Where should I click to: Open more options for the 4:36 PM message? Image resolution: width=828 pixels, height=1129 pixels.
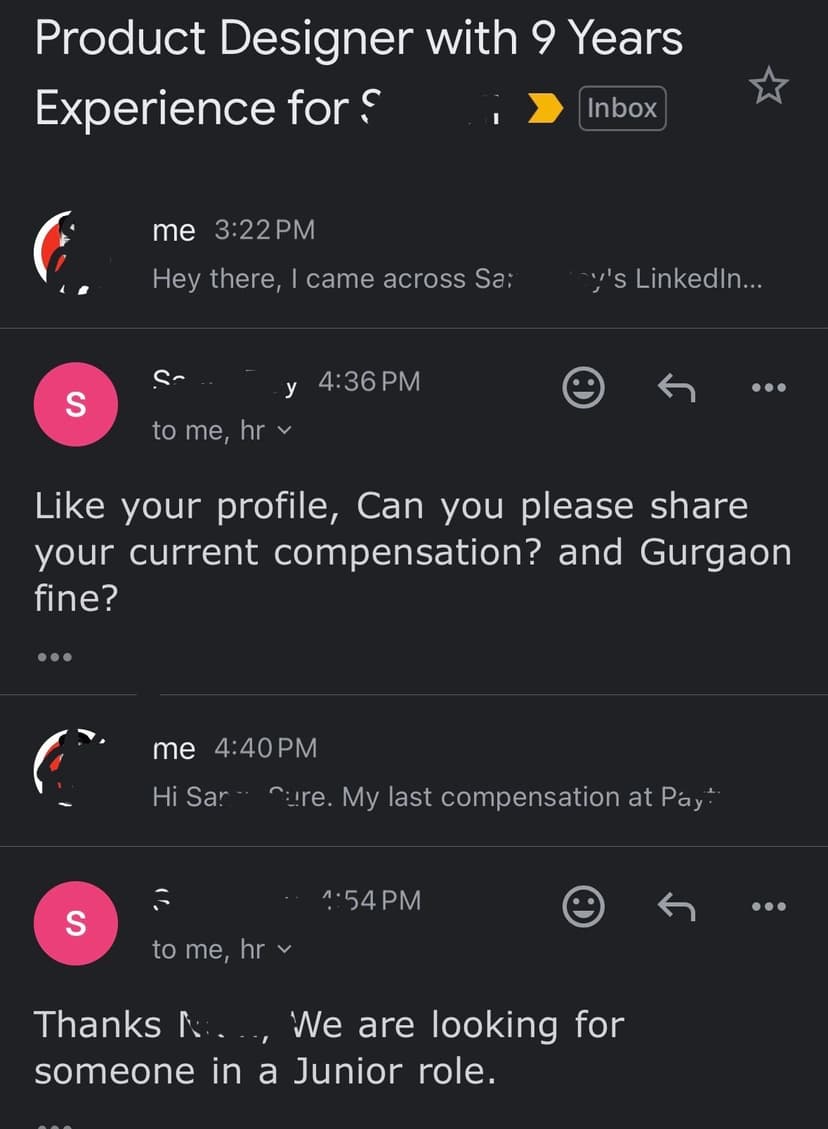768,388
